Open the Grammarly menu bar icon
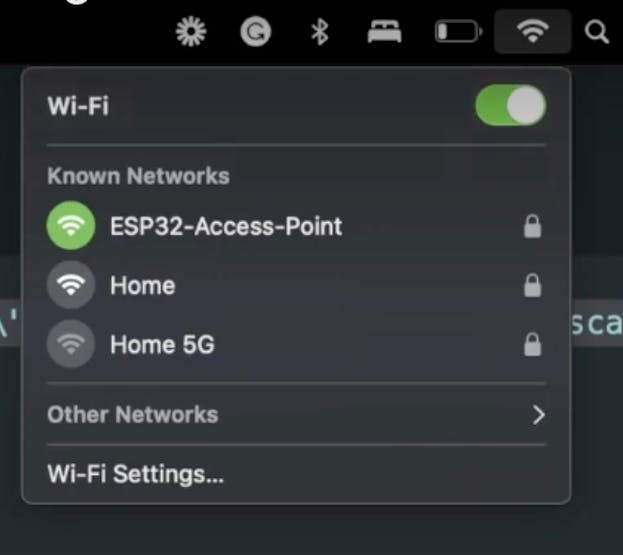The width and height of the screenshot is (623, 555). coord(255,33)
